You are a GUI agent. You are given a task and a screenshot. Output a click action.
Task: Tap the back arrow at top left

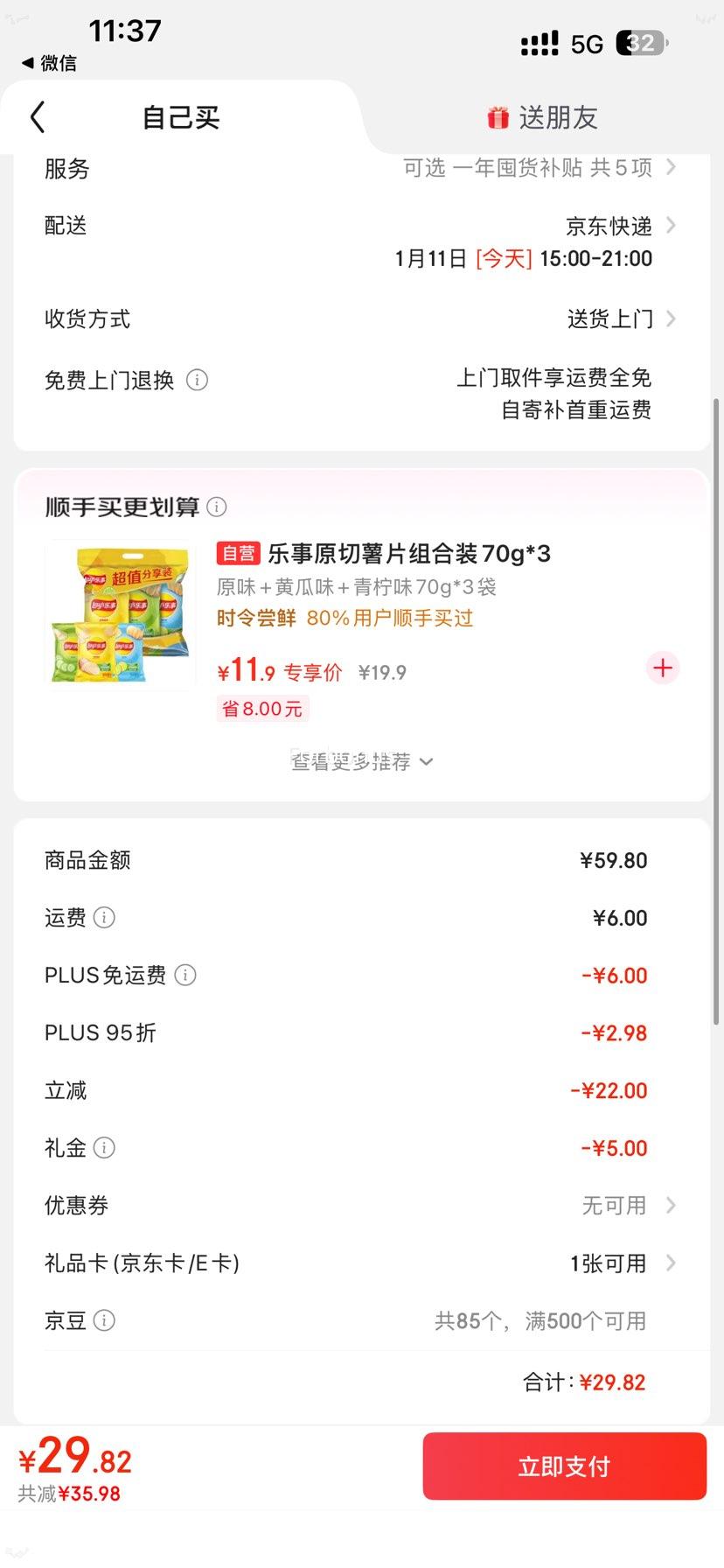[x=36, y=115]
